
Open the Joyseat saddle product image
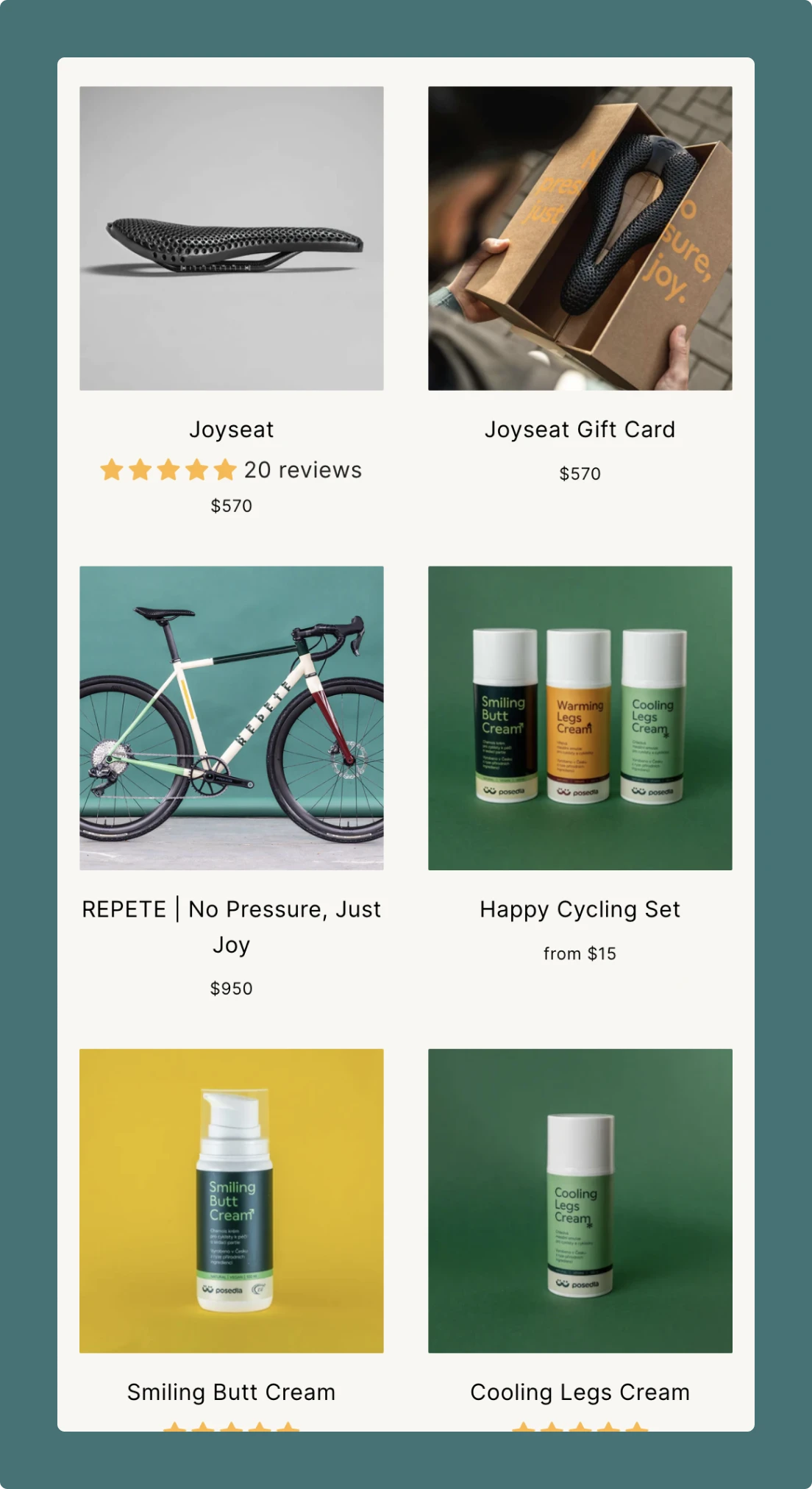(x=231, y=238)
